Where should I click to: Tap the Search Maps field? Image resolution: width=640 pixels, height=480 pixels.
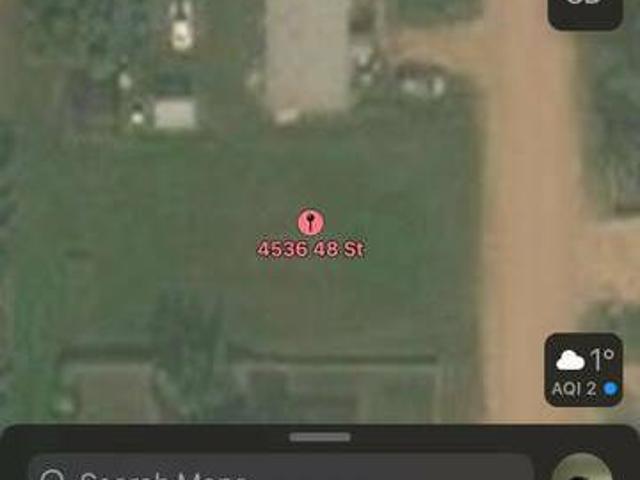280,470
